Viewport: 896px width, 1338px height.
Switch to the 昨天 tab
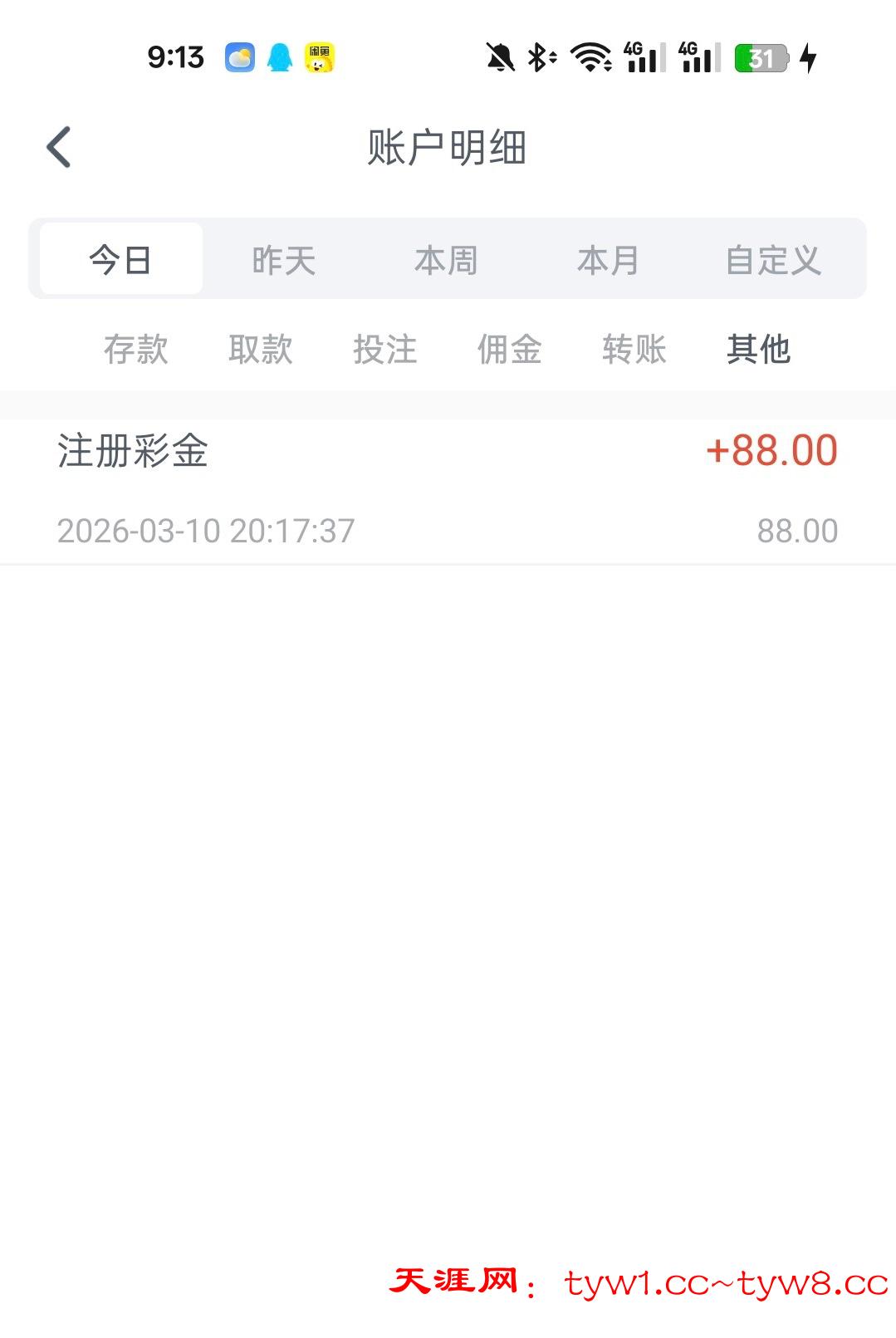tap(284, 260)
